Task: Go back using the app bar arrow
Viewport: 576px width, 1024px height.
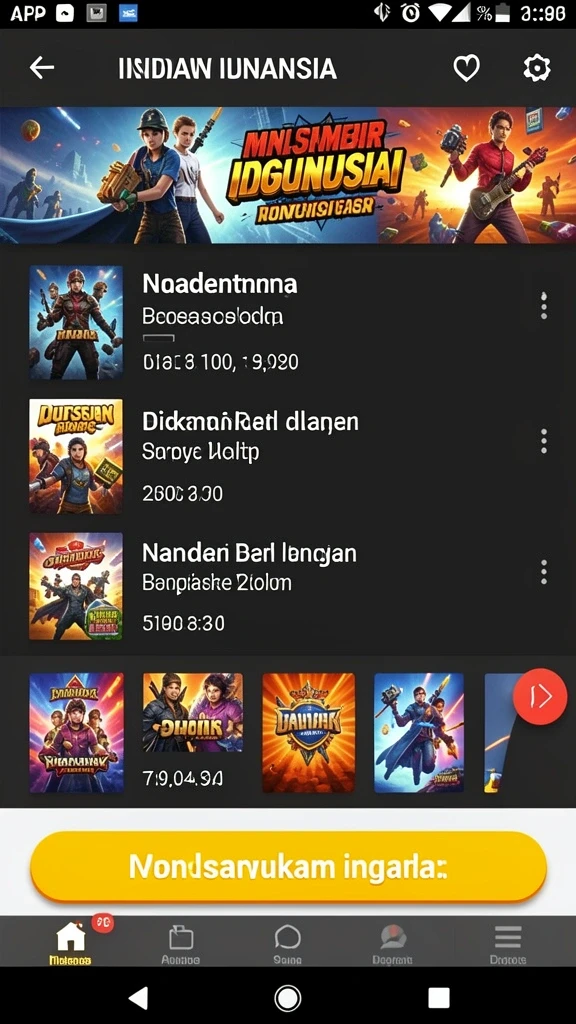Action: [42, 68]
